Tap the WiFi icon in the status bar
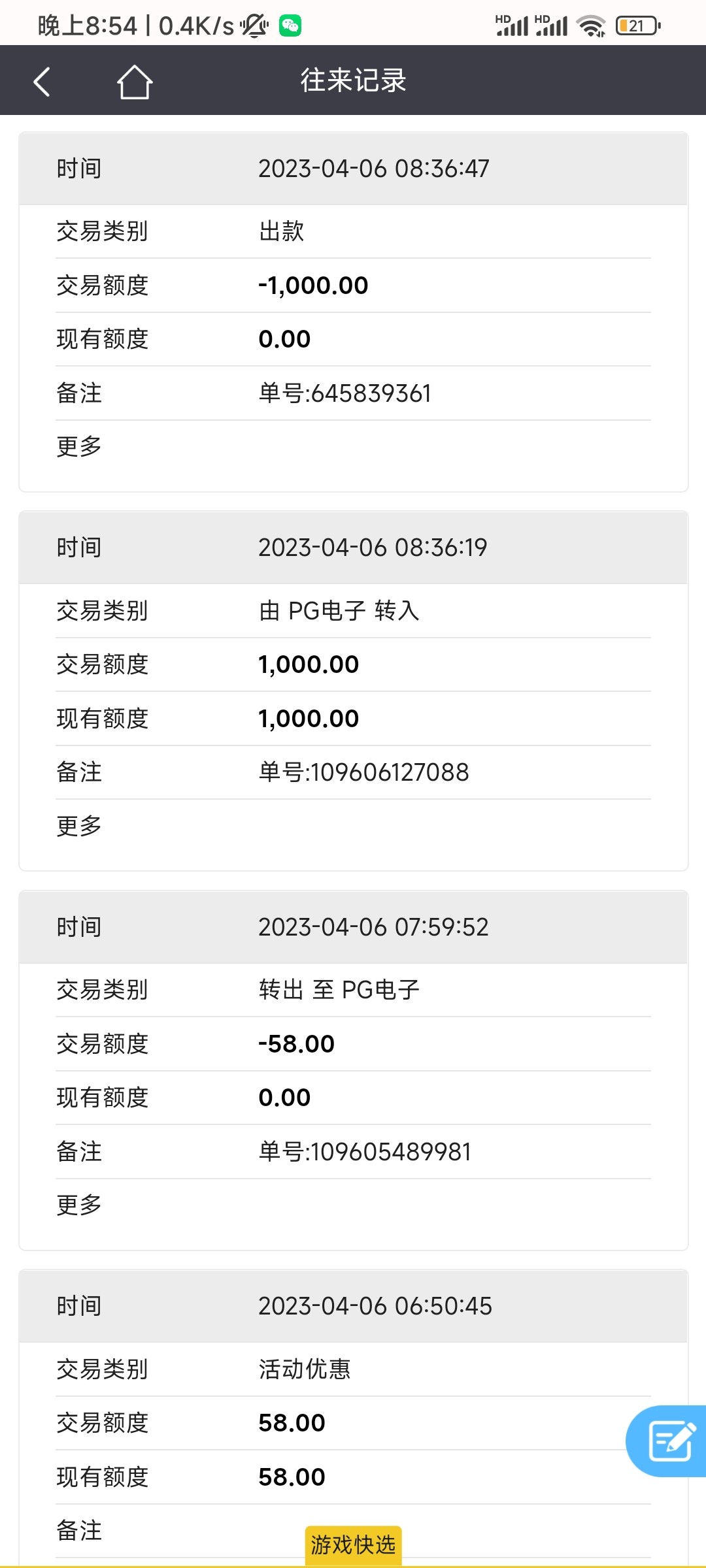Image resolution: width=706 pixels, height=1568 pixels. point(590,25)
